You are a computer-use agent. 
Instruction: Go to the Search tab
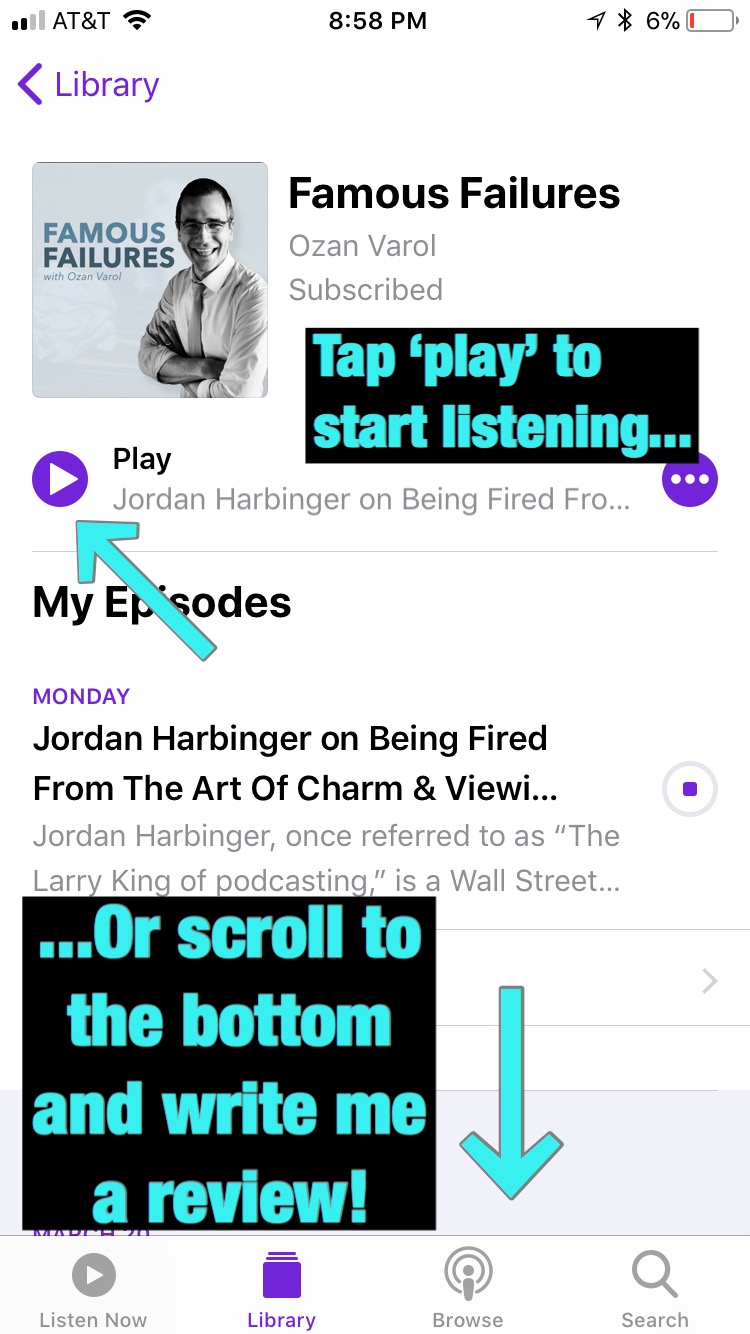tap(654, 1290)
